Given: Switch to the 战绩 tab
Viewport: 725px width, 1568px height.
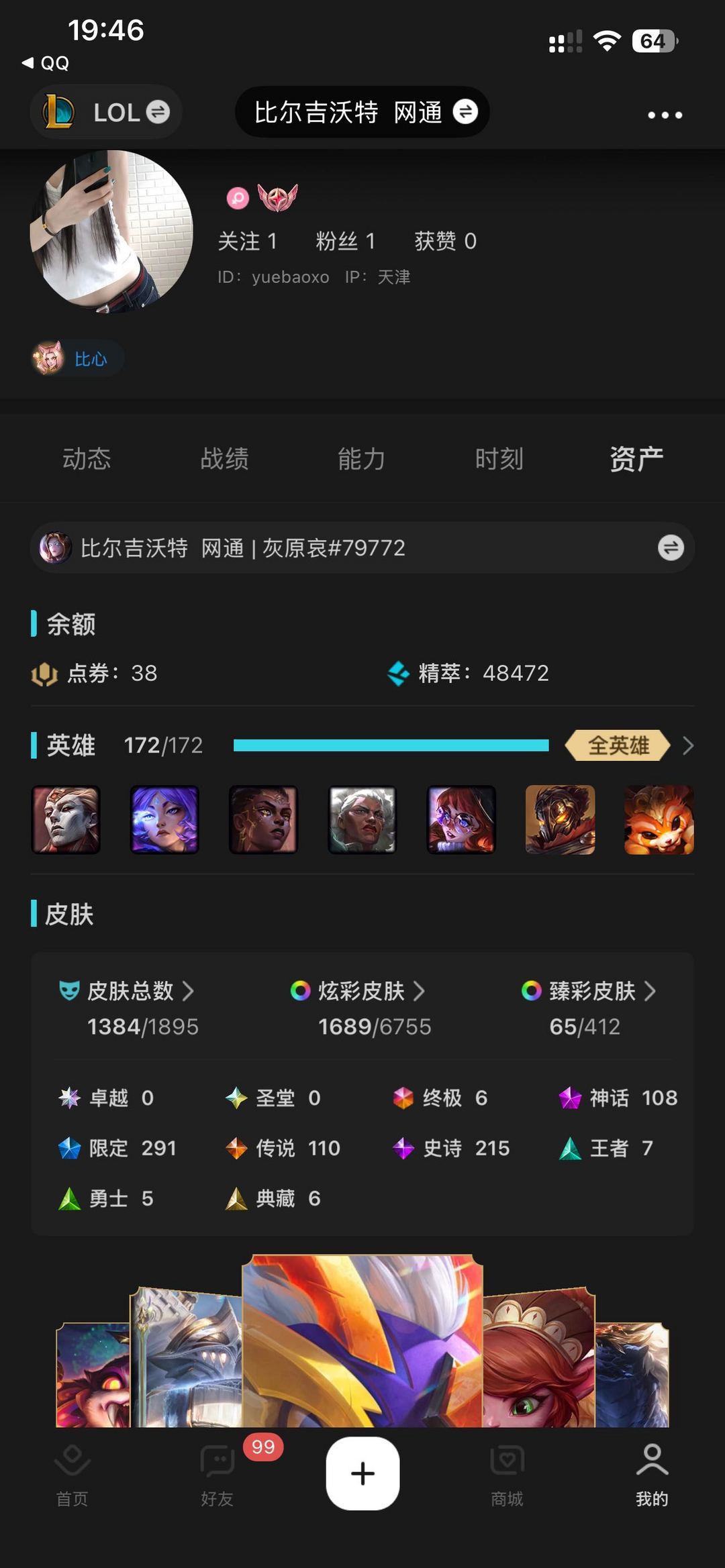Looking at the screenshot, I should (224, 459).
